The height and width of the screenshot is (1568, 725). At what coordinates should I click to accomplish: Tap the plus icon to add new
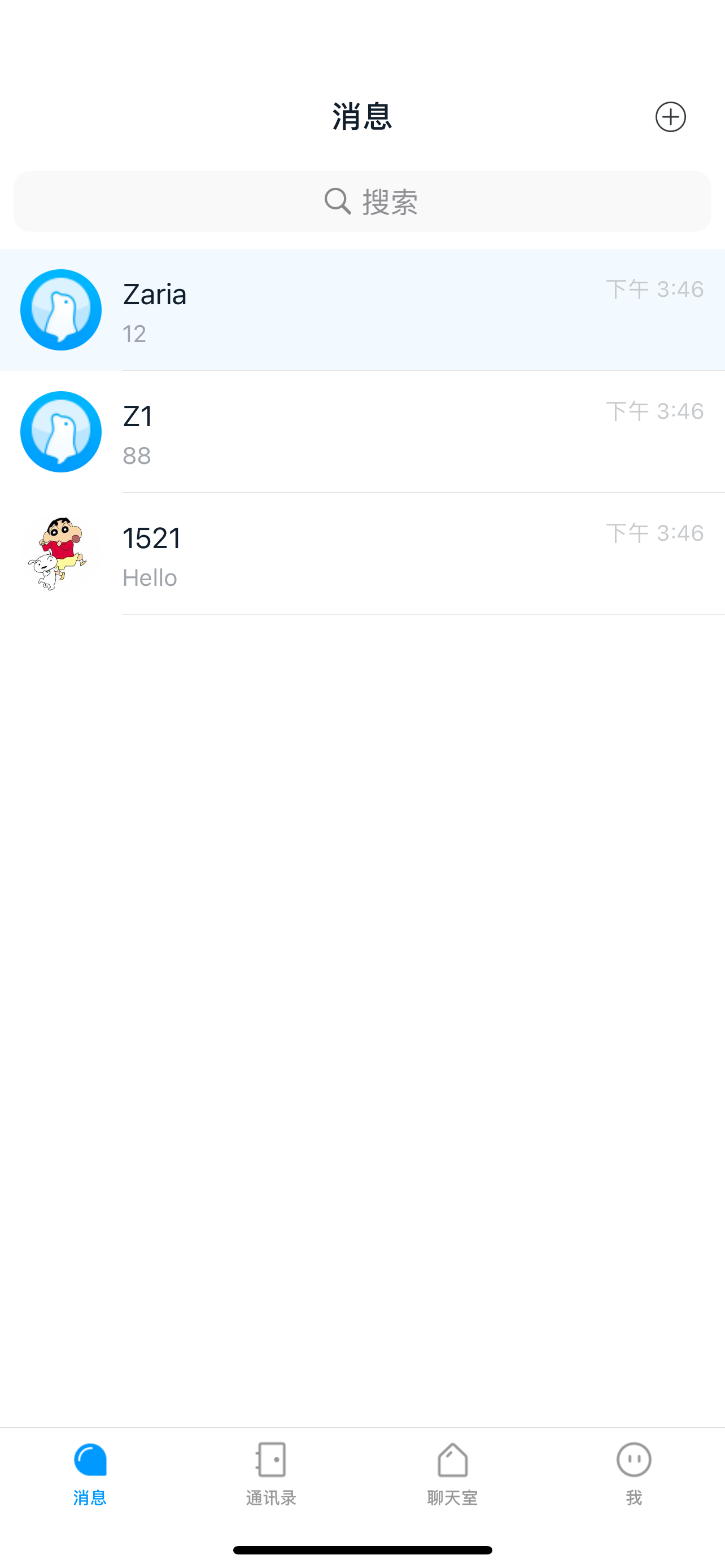coord(670,117)
